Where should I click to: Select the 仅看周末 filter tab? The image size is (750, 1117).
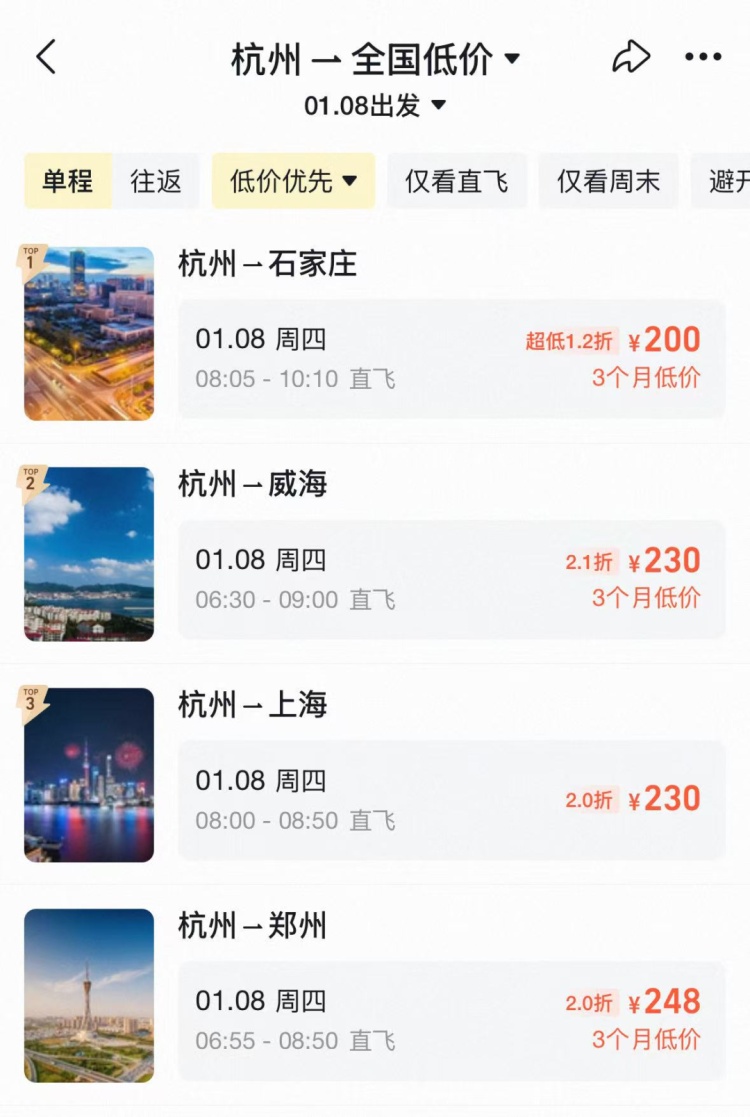(609, 181)
